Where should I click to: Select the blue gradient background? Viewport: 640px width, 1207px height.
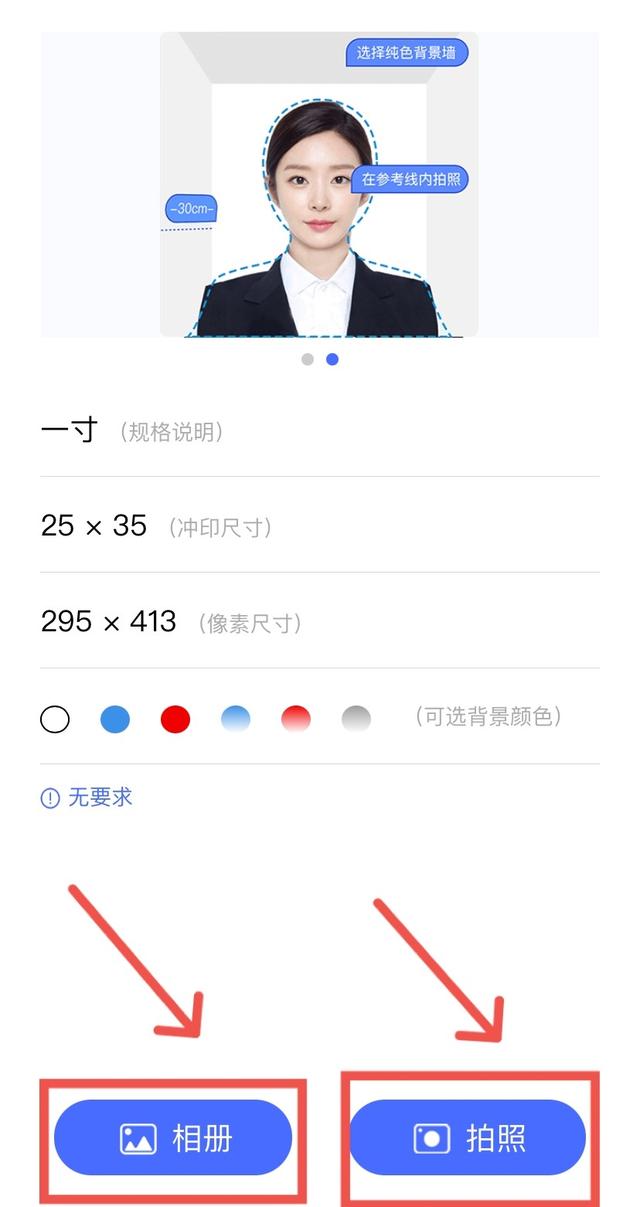click(236, 719)
